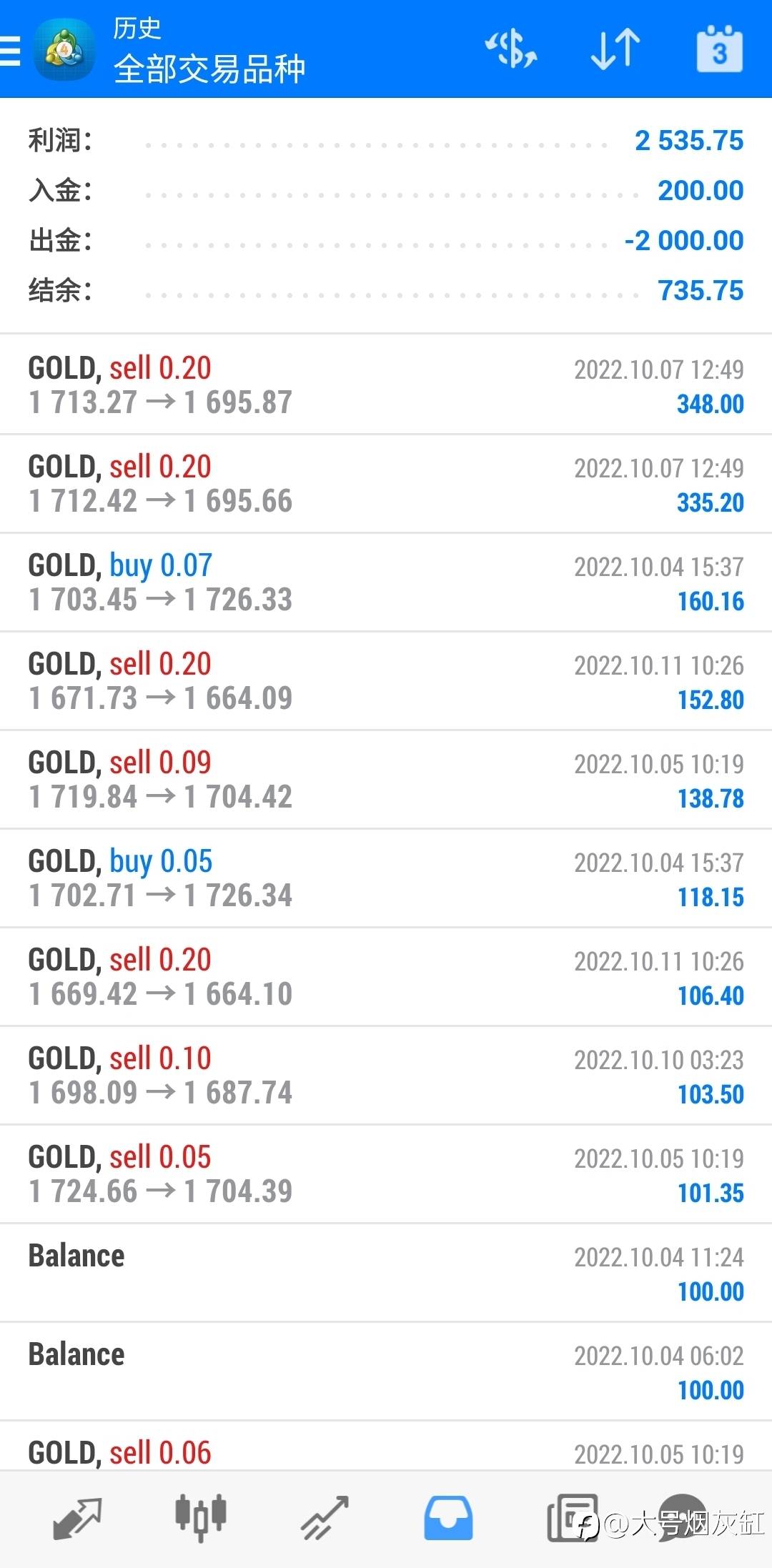Open the GOLD sell 0.09 trade
Viewport: 772px width, 1568px height.
[386, 779]
